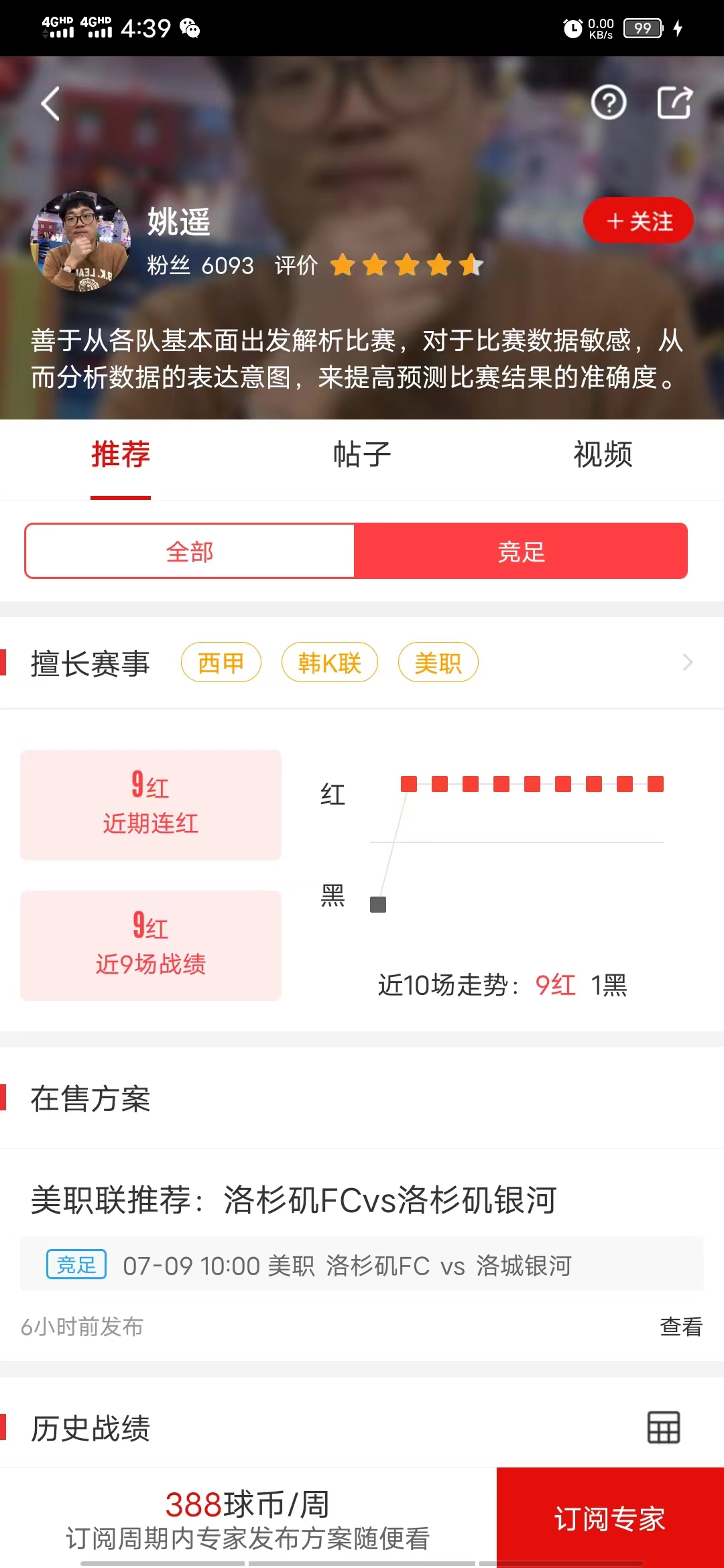The image size is (724, 1568).
Task: Open 姚遥's profile avatar
Action: (80, 243)
